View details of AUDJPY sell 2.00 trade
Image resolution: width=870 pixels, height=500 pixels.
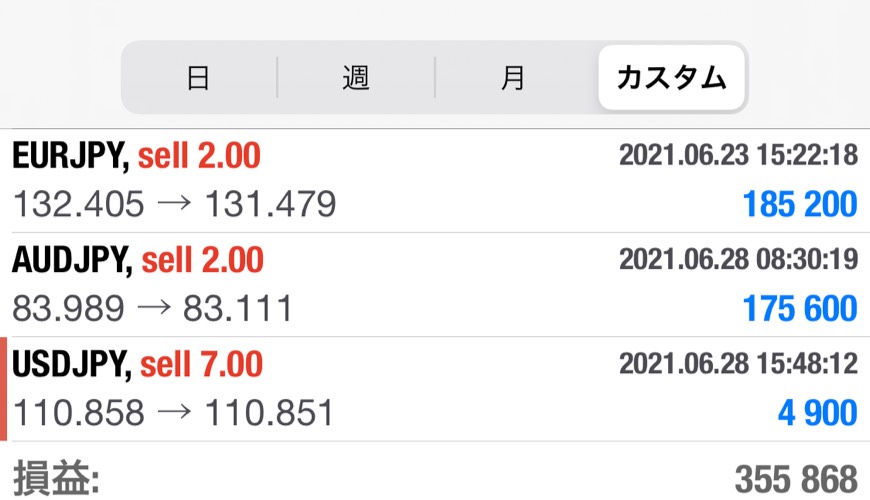click(x=435, y=285)
